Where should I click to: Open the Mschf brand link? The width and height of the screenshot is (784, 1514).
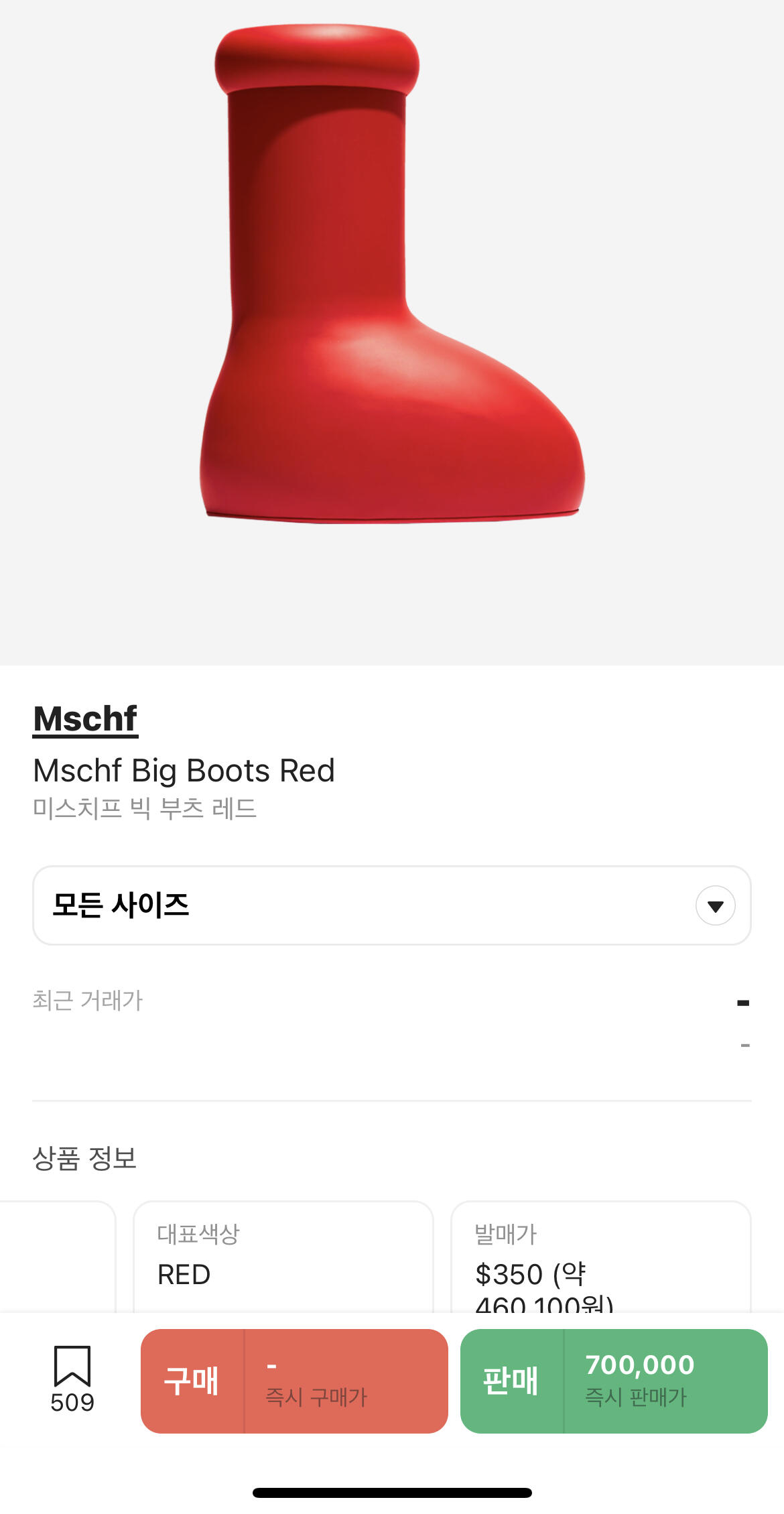[x=85, y=719]
